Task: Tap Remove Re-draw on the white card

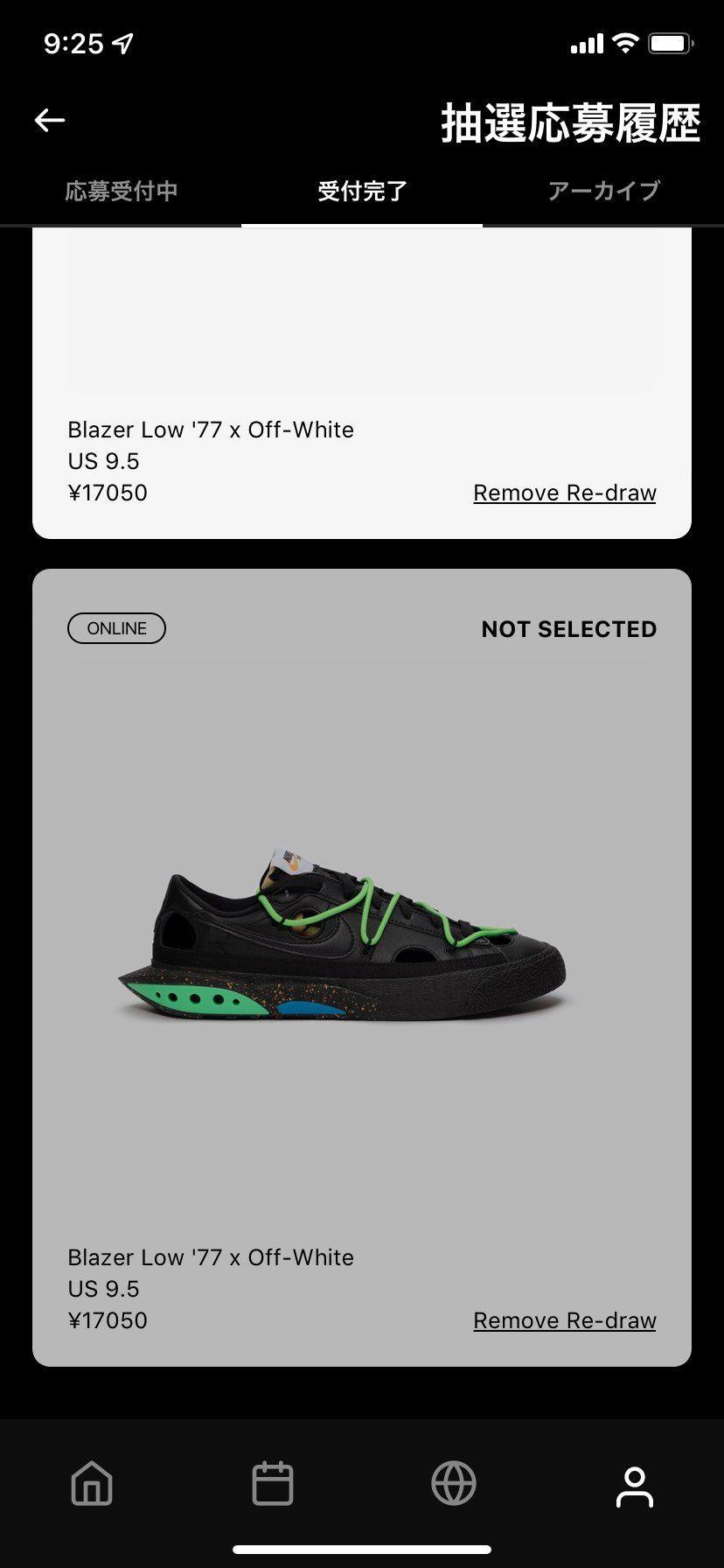Action: 564,493
